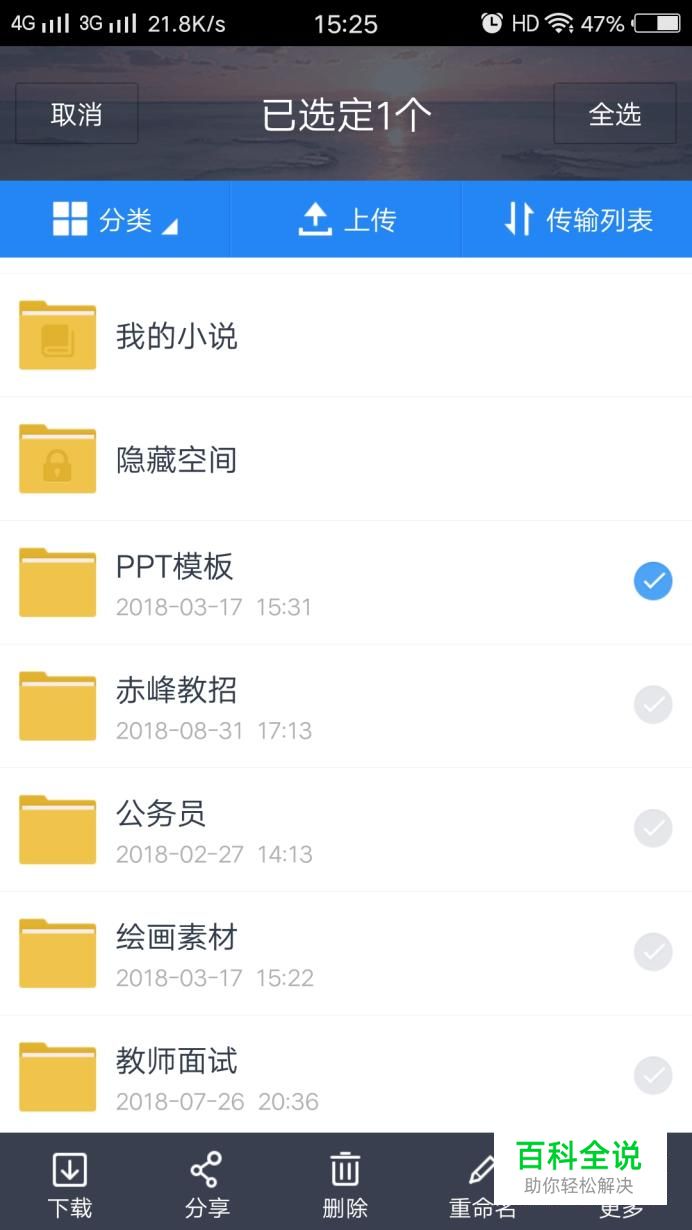Open the 我的小说 folder
Viewport: 692px width, 1230px height.
(176, 336)
